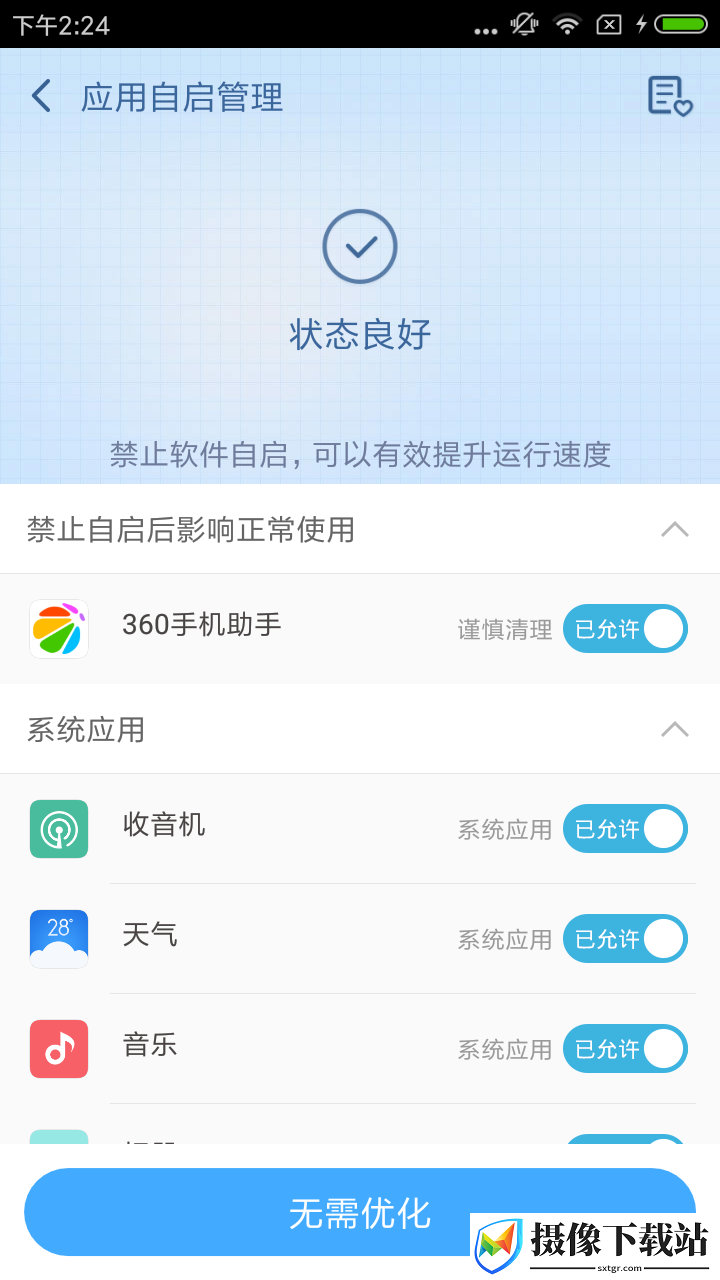Open the list-heart icon at top right

click(670, 96)
